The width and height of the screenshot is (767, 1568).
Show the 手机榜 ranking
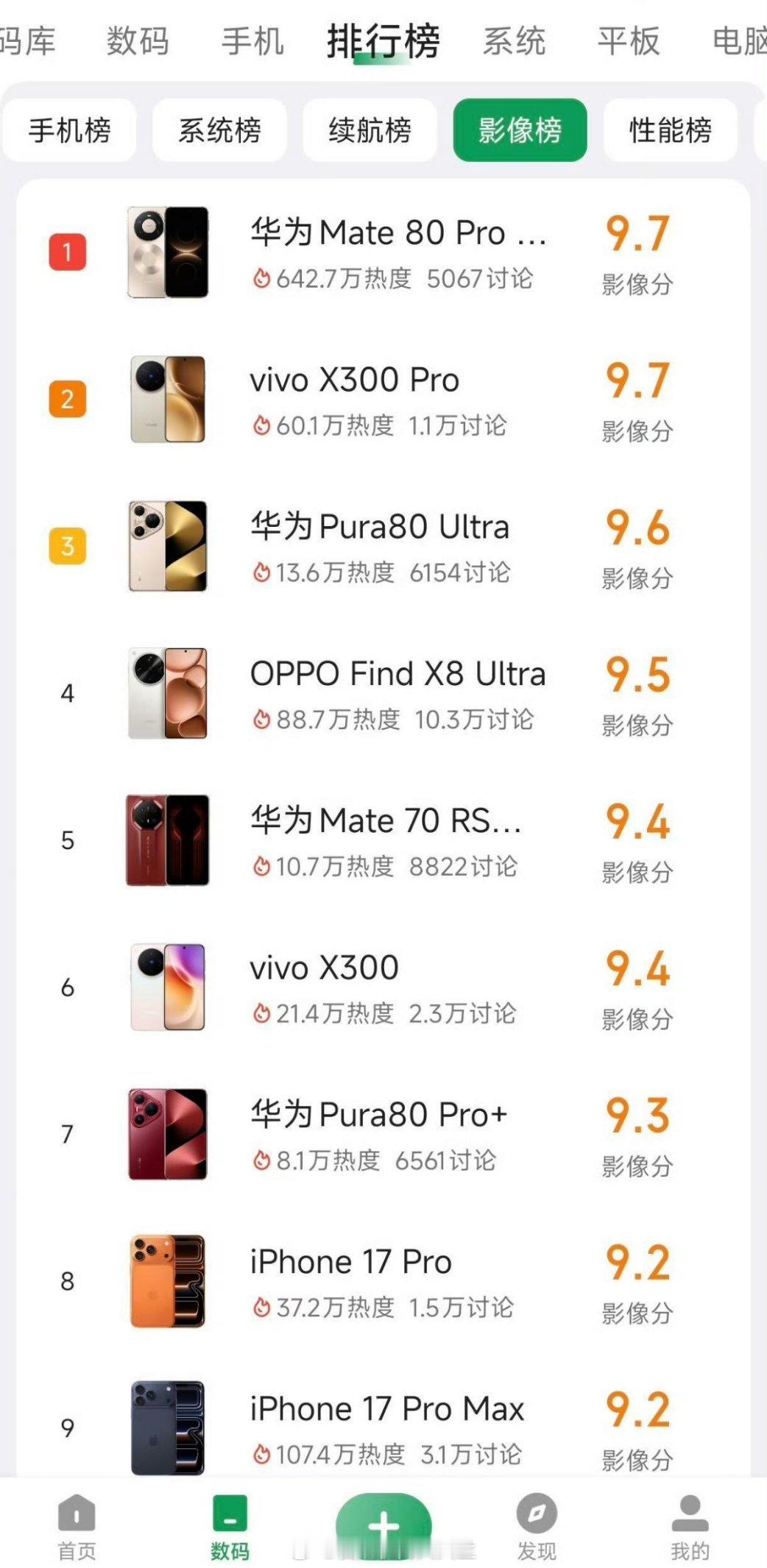tap(70, 130)
